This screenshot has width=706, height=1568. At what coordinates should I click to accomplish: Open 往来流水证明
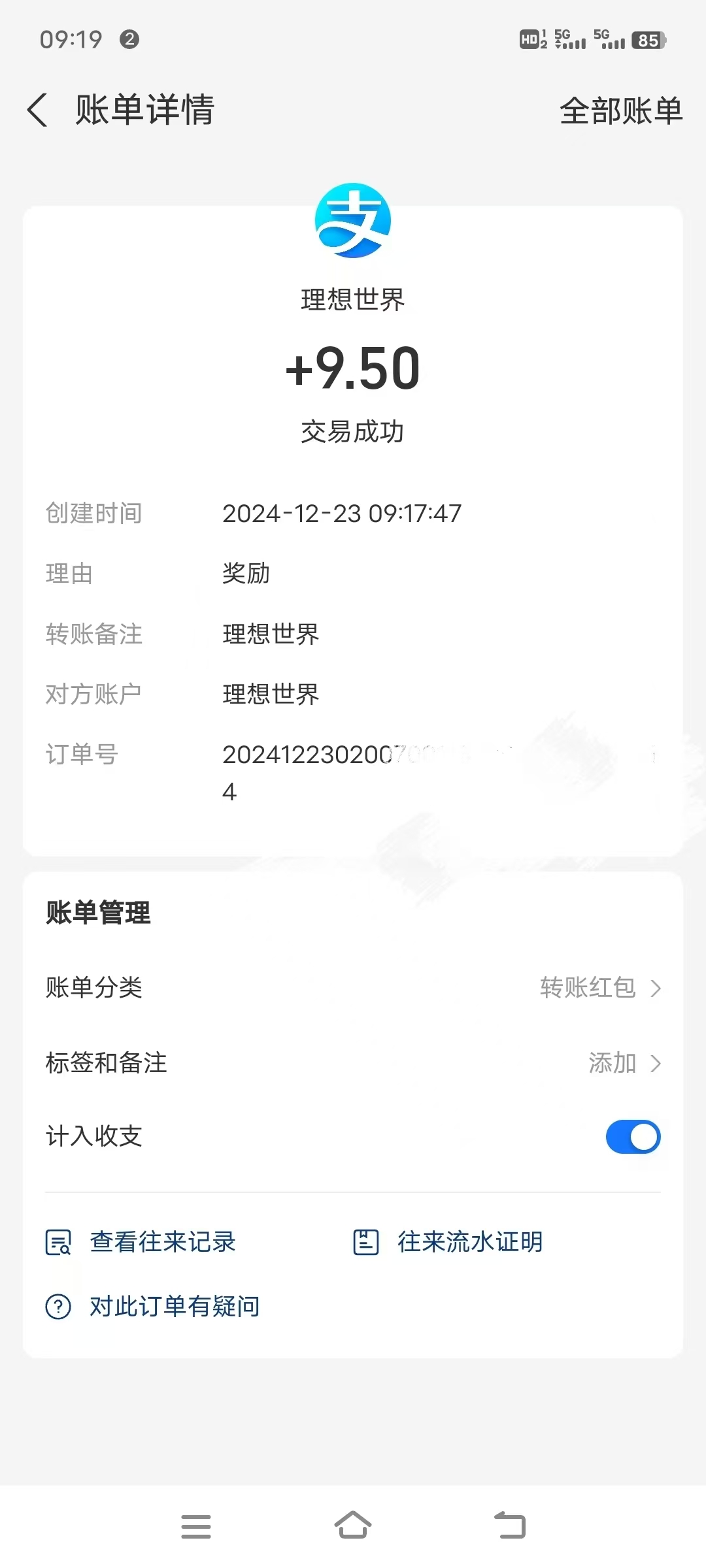[x=448, y=1242]
